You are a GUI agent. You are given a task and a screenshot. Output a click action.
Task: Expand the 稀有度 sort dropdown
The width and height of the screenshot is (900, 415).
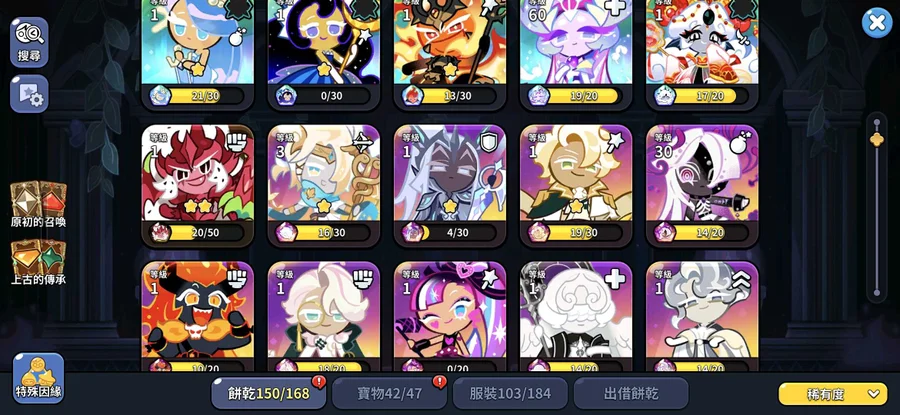coord(832,394)
